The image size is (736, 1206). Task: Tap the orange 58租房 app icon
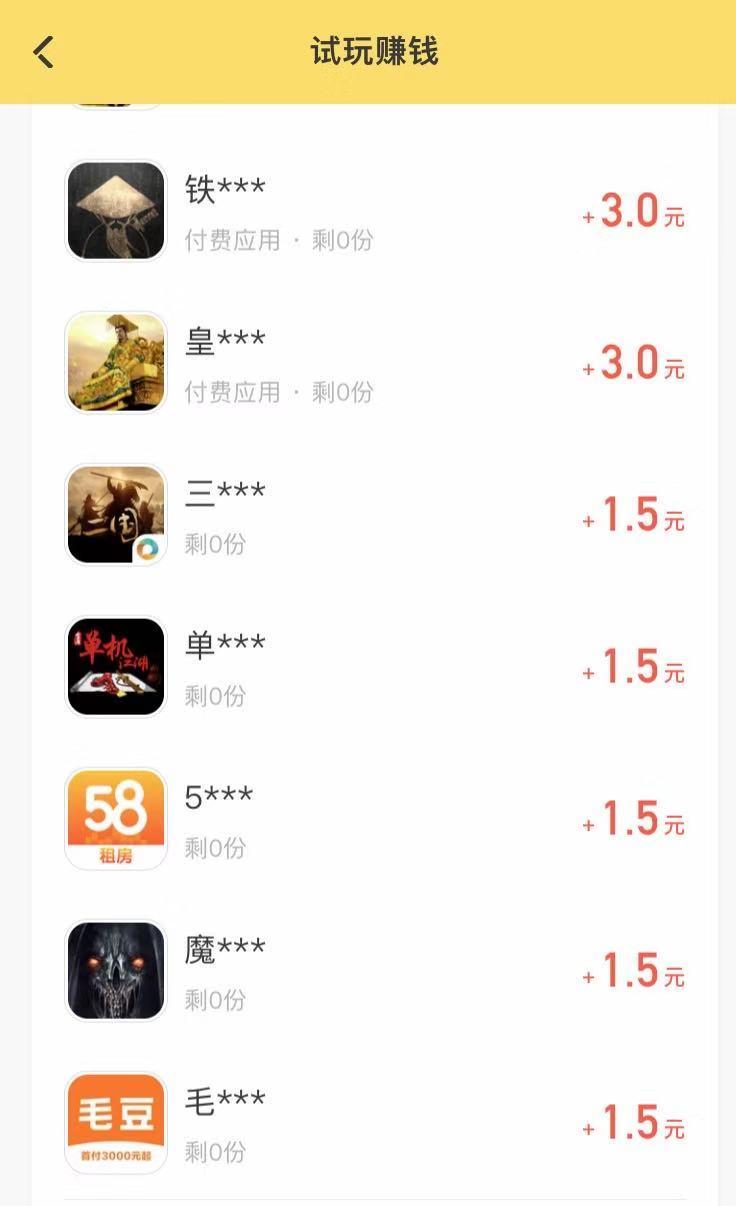[x=115, y=818]
